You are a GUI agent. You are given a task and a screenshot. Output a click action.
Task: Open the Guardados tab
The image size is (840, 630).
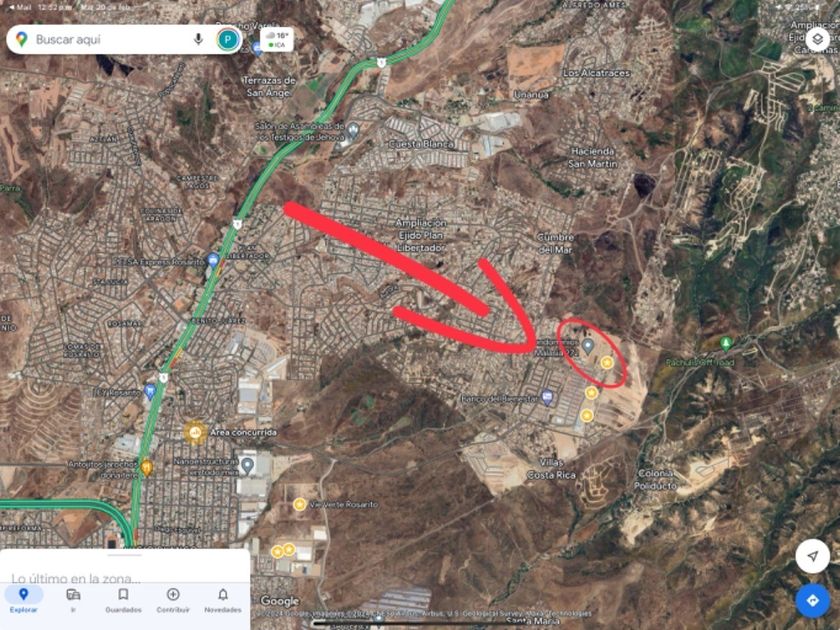(123, 600)
